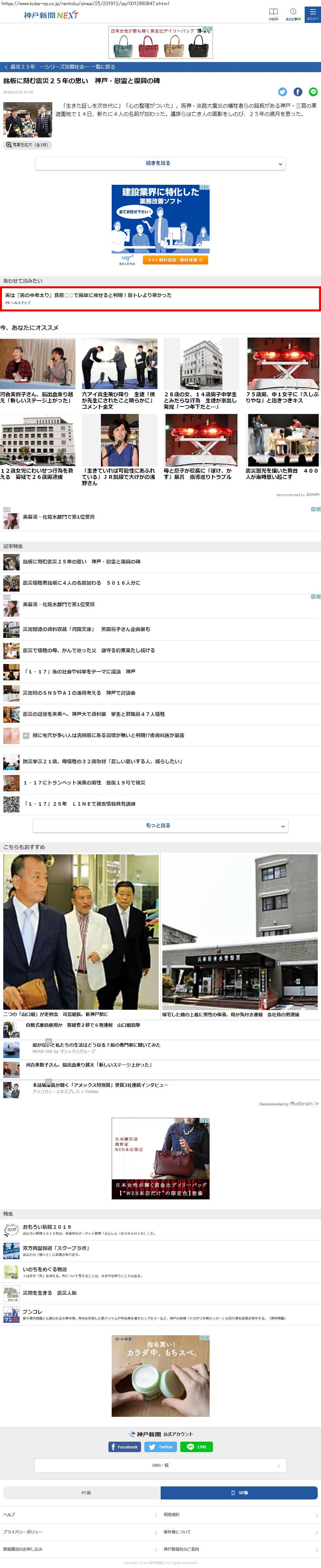
Task: Open the 男の中年太り PR article
Action: click(x=88, y=295)
